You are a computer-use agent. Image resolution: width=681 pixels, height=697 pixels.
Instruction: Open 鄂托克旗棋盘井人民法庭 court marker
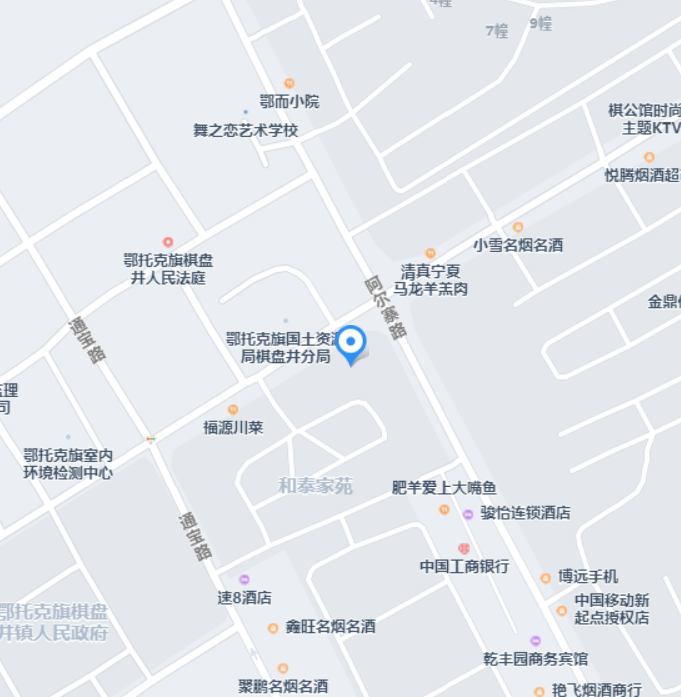point(168,242)
